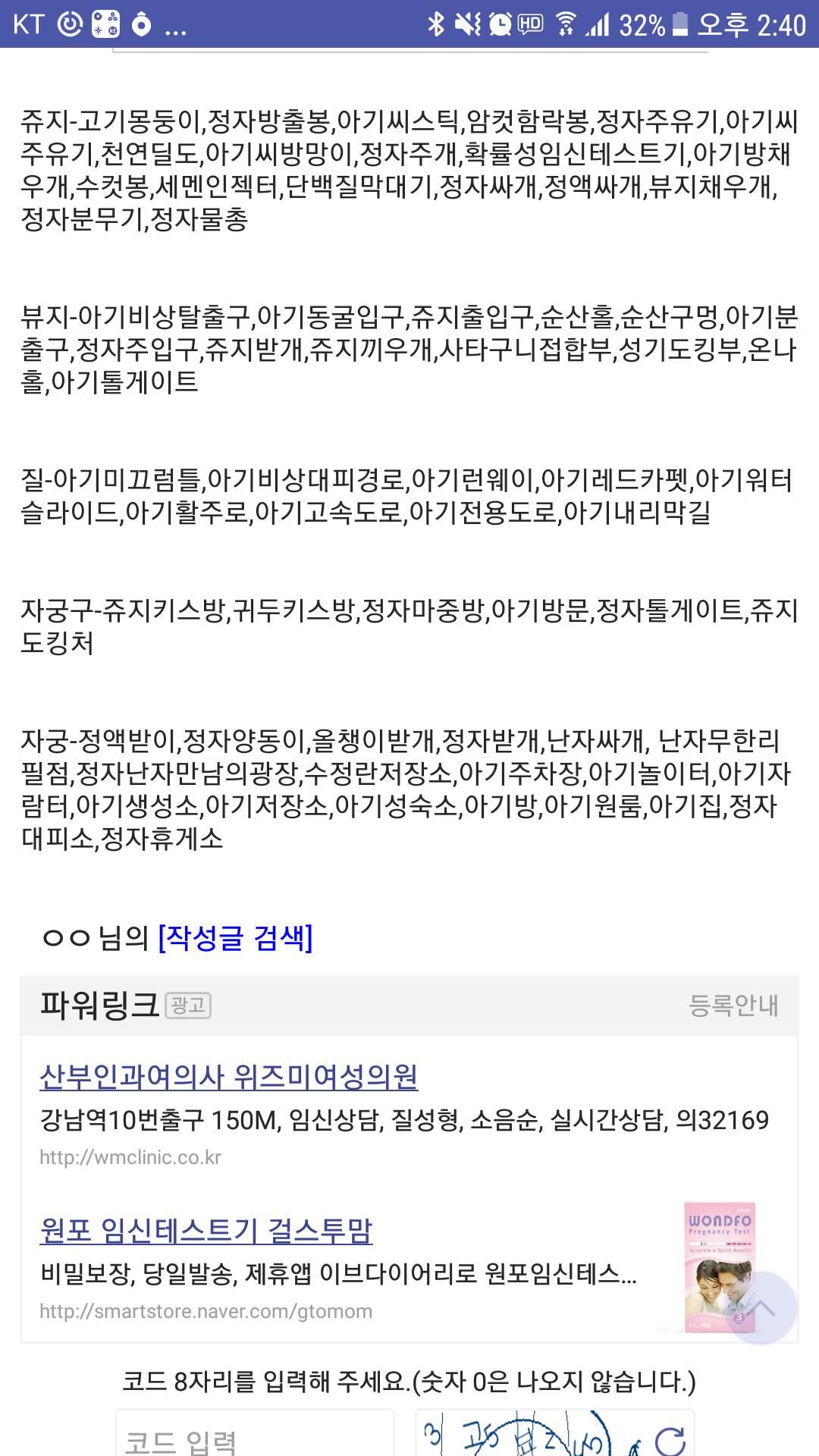
Task: Focus the 코드 입력 field
Action: click(x=254, y=1436)
